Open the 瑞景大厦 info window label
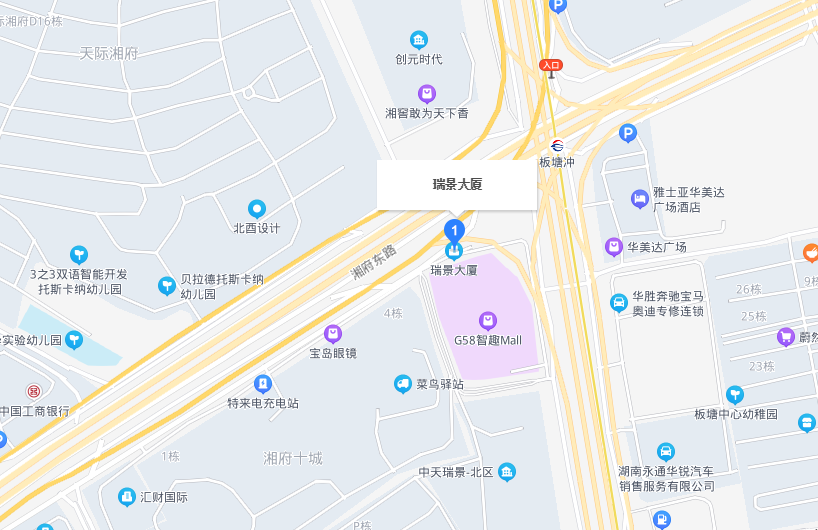818x530 pixels. [457, 184]
